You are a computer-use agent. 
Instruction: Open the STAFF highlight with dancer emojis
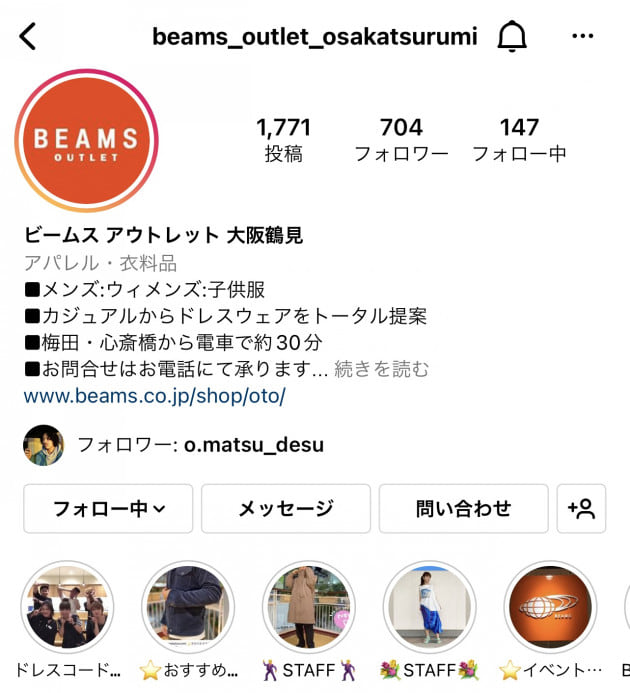[x=308, y=608]
